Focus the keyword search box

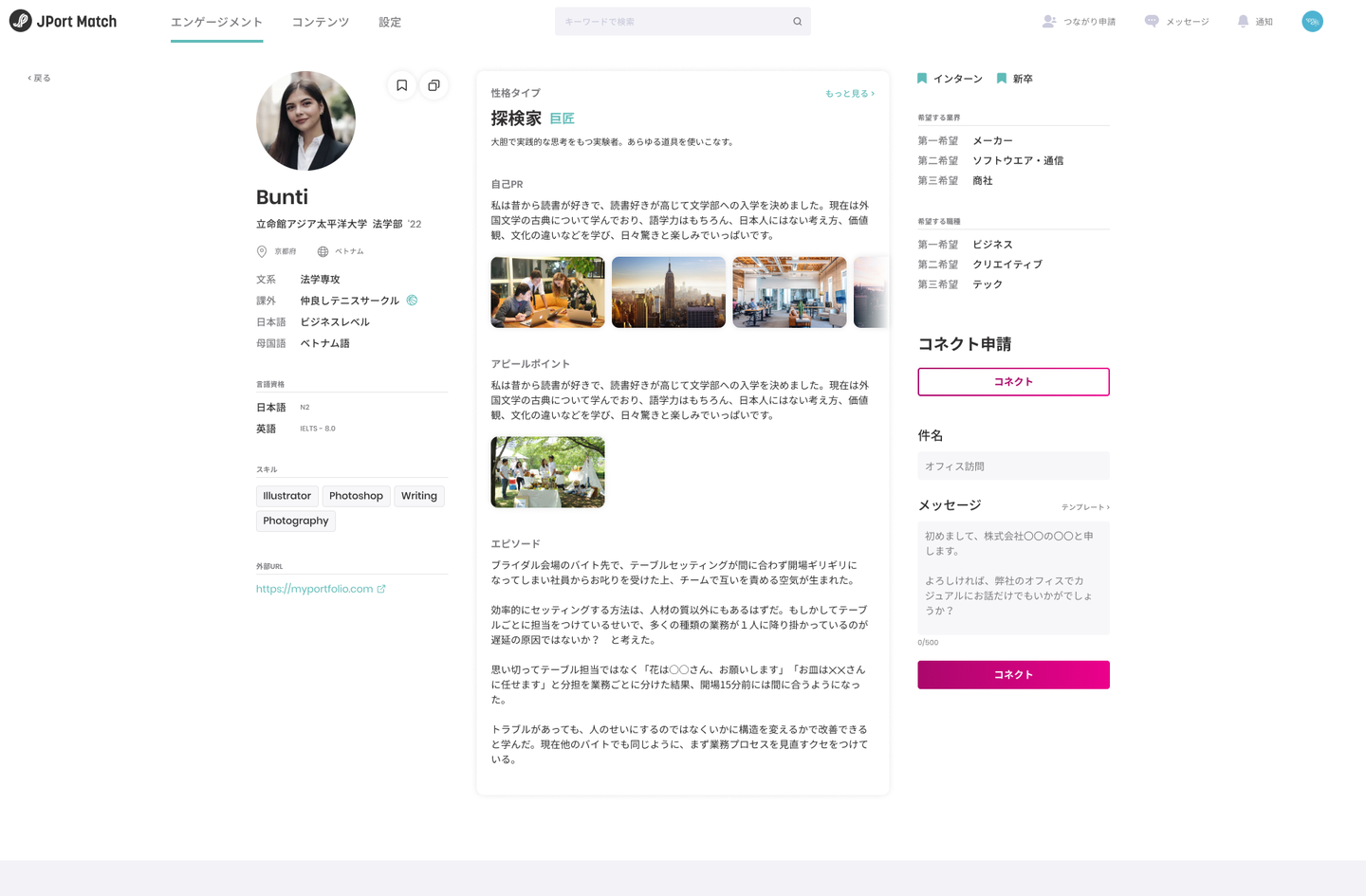click(675, 21)
